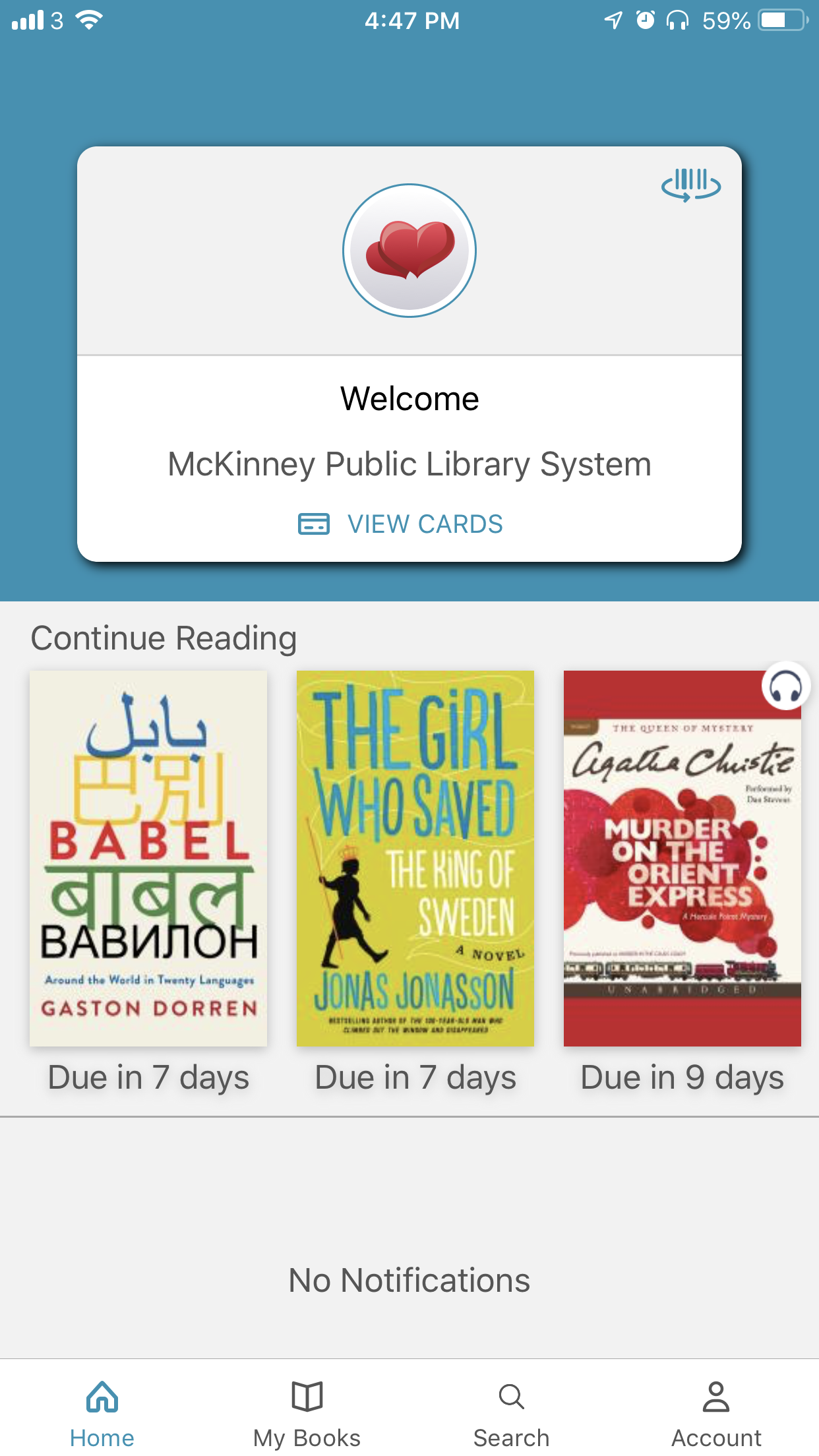Tap the card flip icon on library card

(691, 185)
